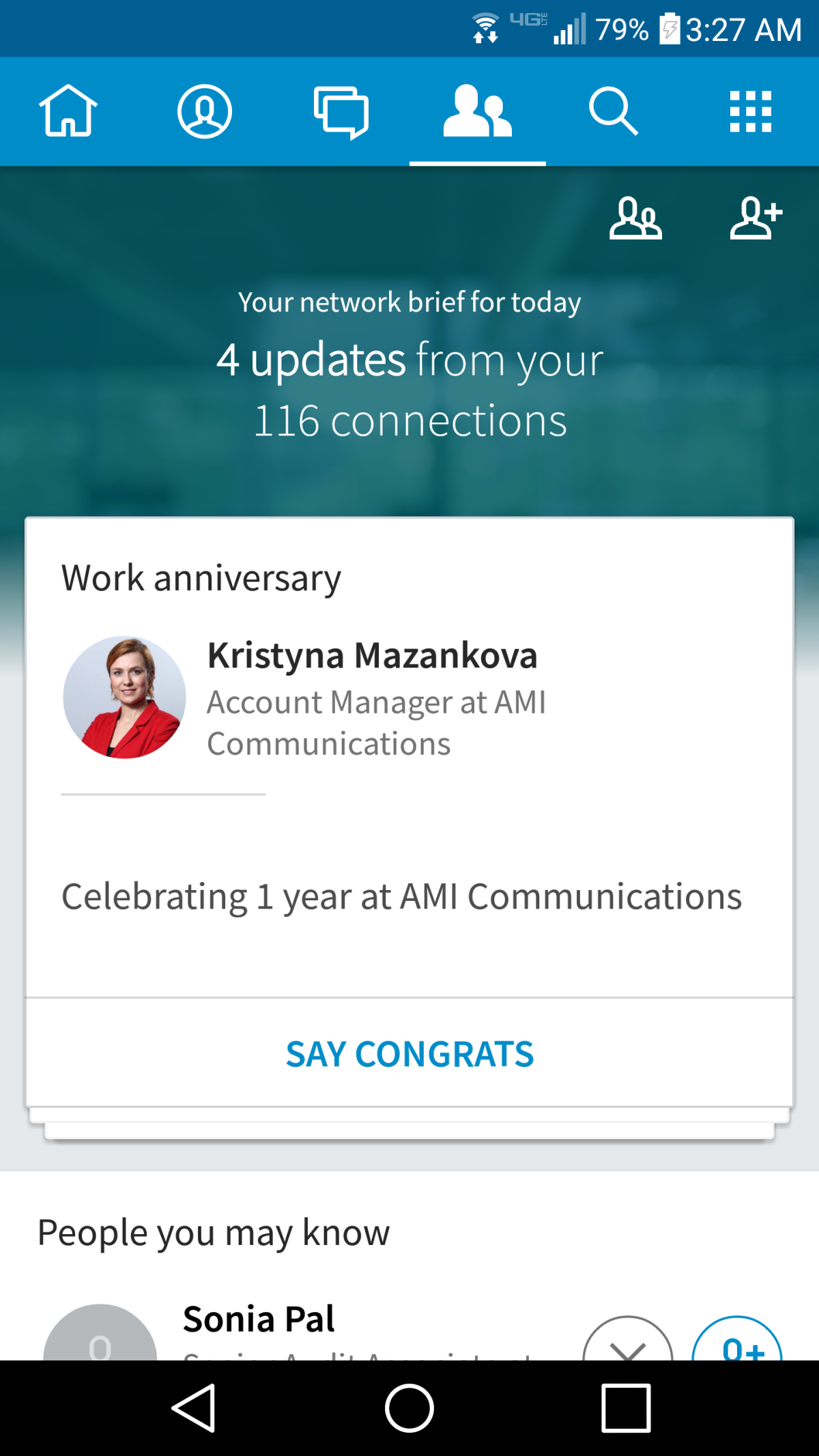Open the profile tab
The width and height of the screenshot is (819, 1456).
tap(204, 111)
